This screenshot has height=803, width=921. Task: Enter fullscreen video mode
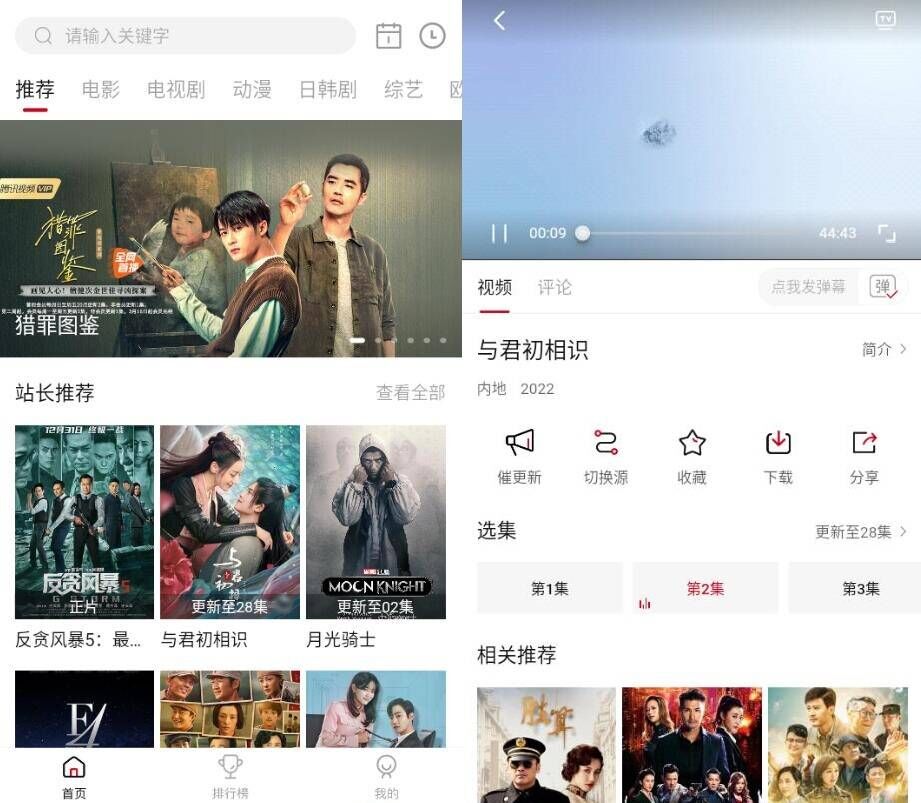pos(886,233)
